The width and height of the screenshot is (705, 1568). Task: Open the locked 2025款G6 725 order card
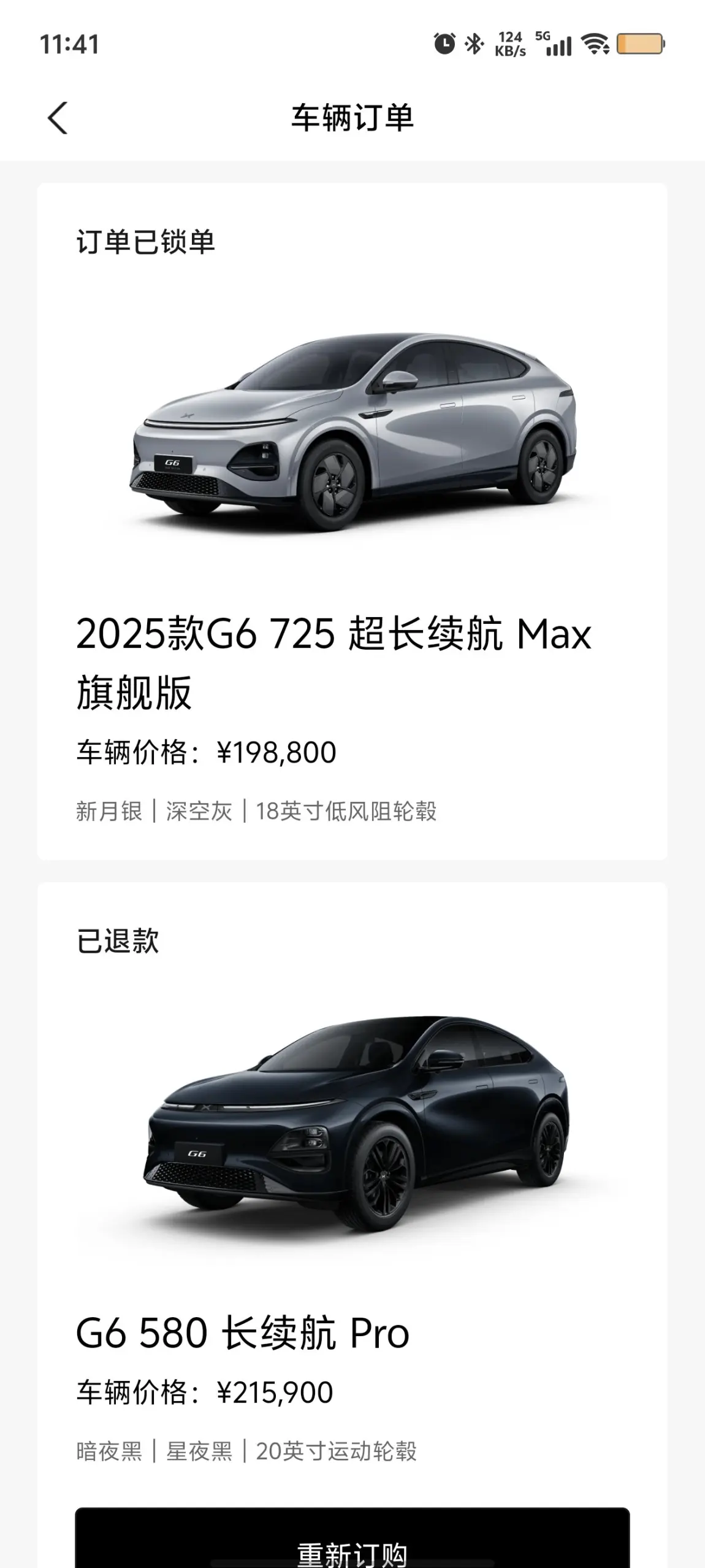pyautogui.click(x=352, y=521)
